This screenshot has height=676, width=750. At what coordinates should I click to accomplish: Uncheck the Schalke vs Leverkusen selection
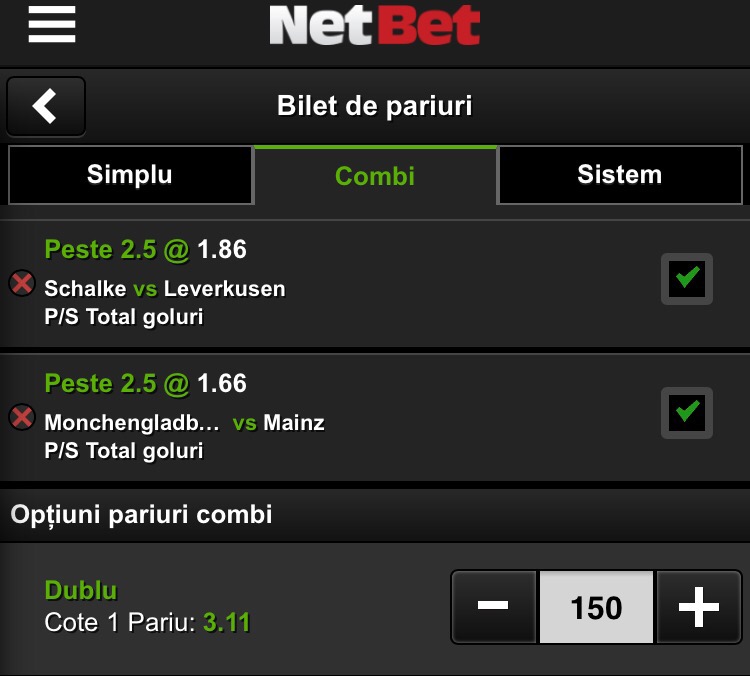point(687,279)
